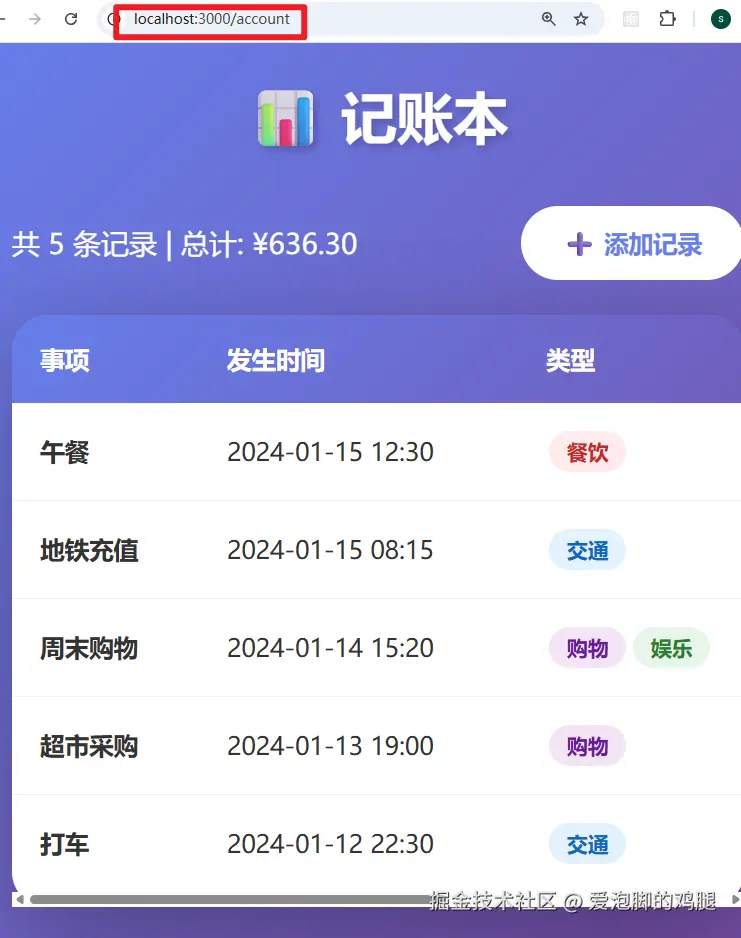
Task: Tap the 添加记录 button
Action: tap(634, 244)
